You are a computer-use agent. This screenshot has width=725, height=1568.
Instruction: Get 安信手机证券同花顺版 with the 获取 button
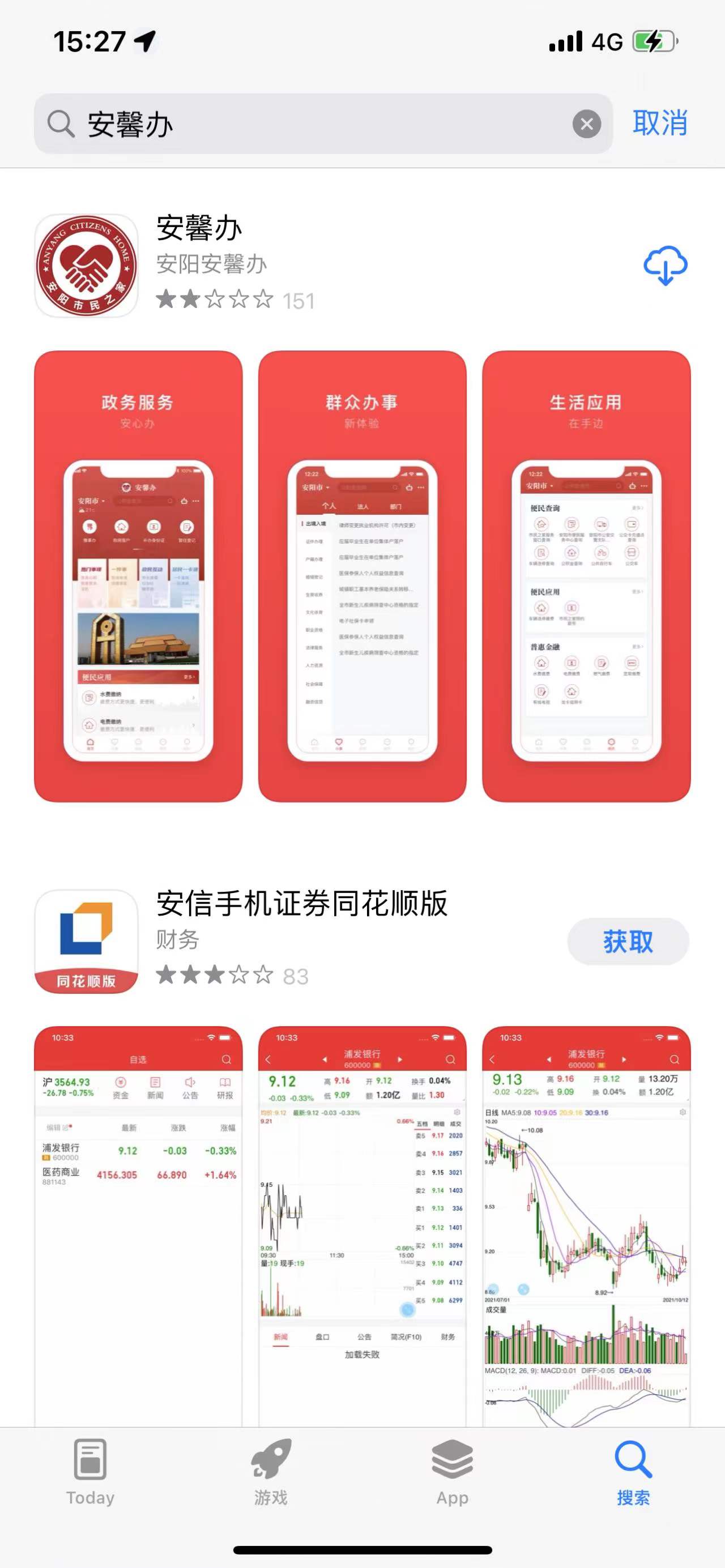coord(628,941)
